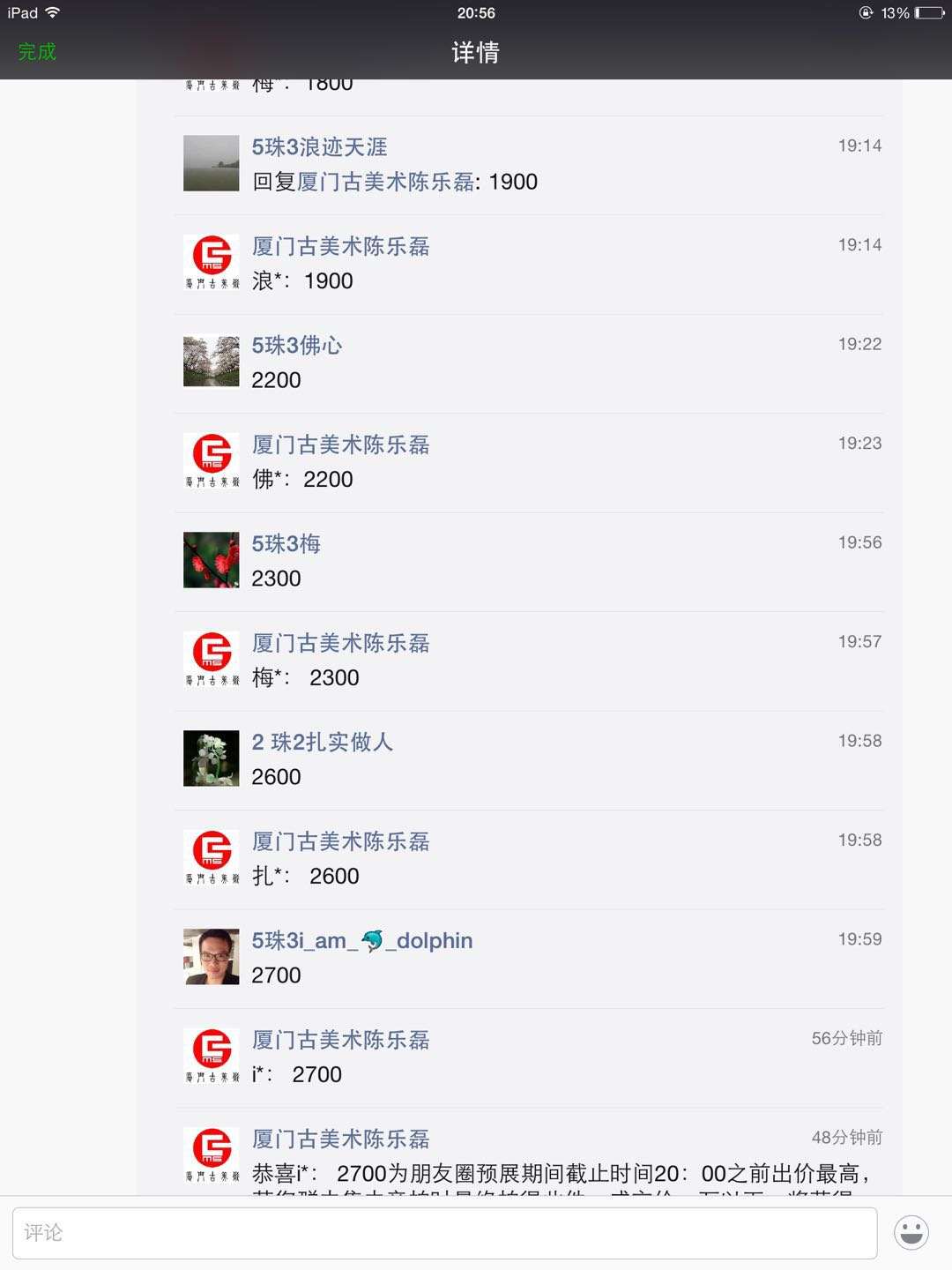This screenshot has width=952, height=1270.
Task: Tap 5珠3i_am_dolphin avatar photo
Action: pos(212,957)
